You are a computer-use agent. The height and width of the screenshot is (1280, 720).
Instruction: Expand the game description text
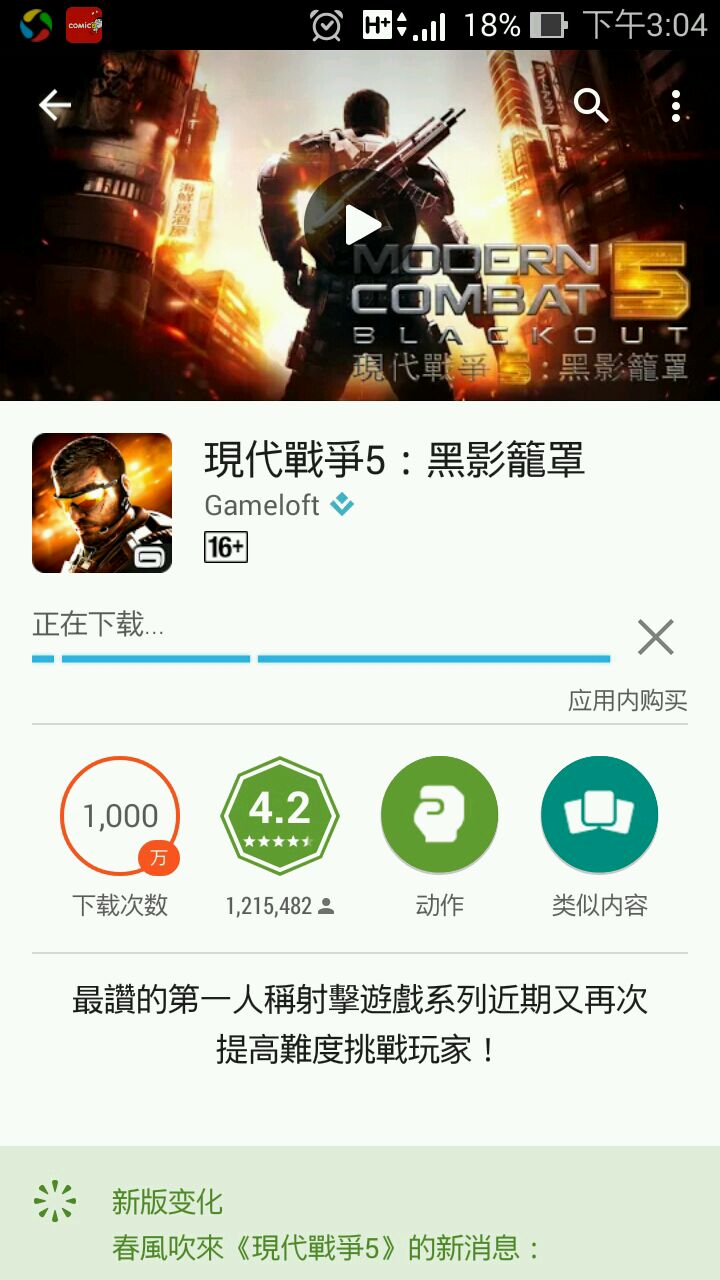click(x=360, y=1023)
